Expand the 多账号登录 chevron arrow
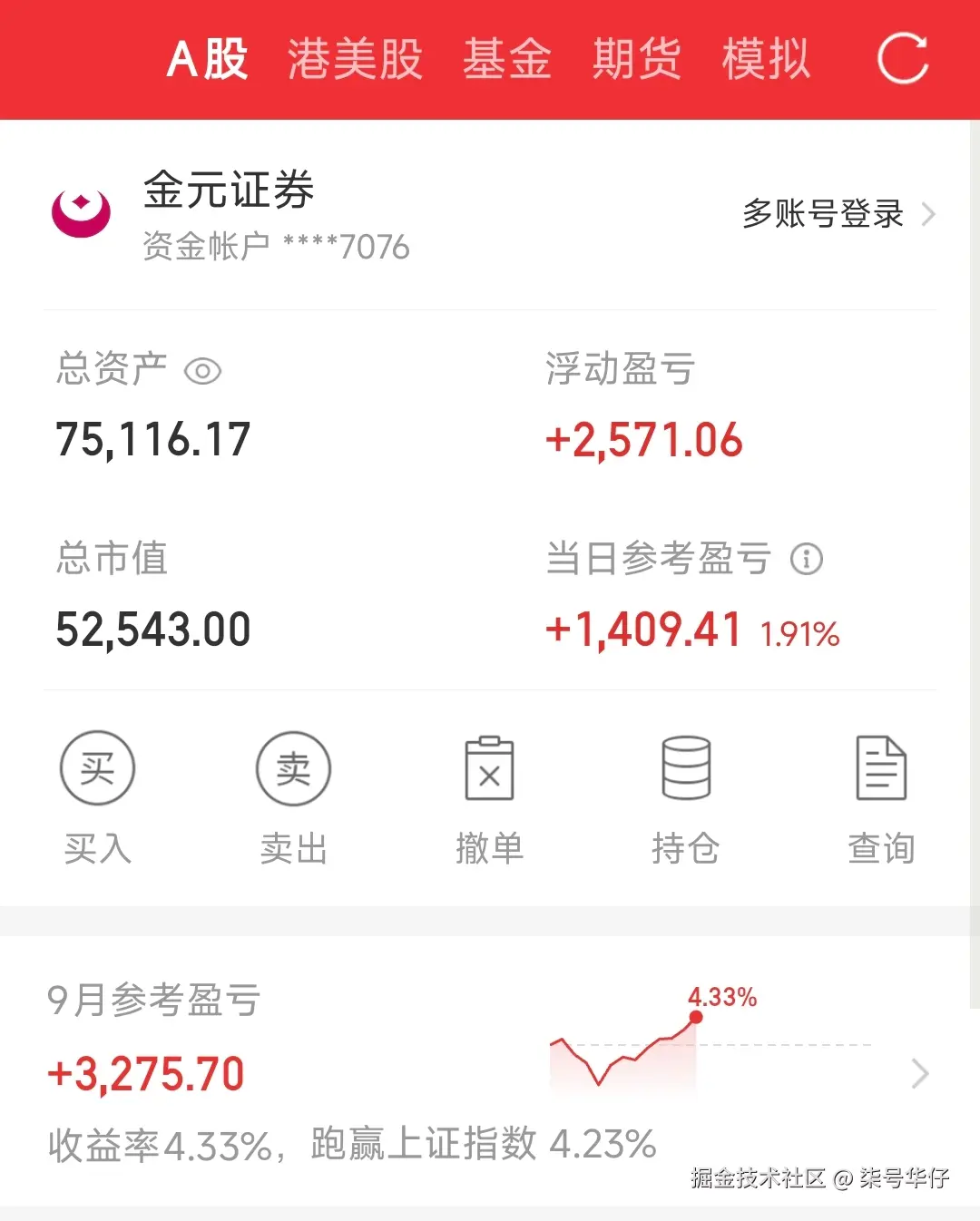The width and height of the screenshot is (980, 1221). pyautogui.click(x=927, y=215)
